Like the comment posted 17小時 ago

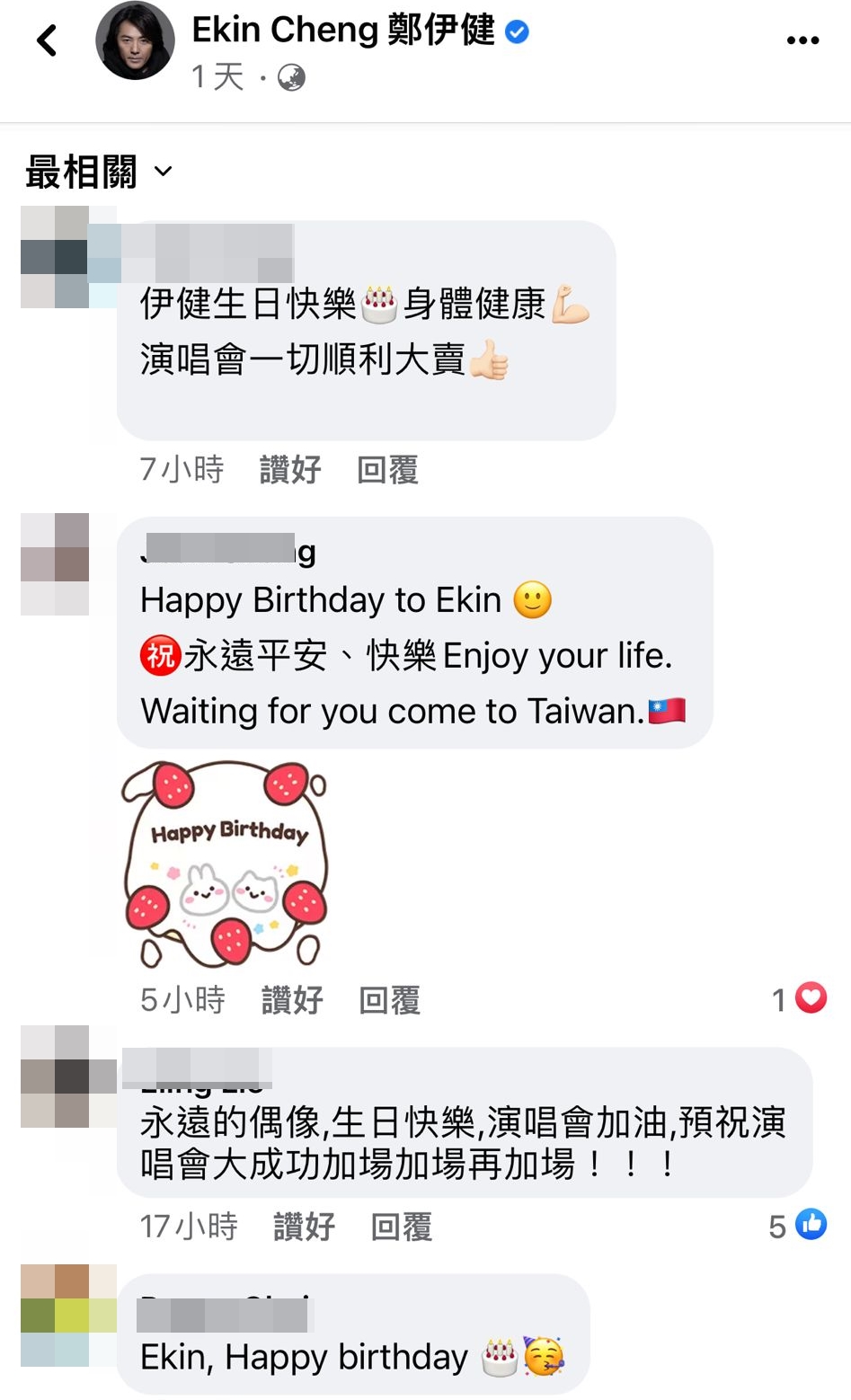[x=304, y=1226]
